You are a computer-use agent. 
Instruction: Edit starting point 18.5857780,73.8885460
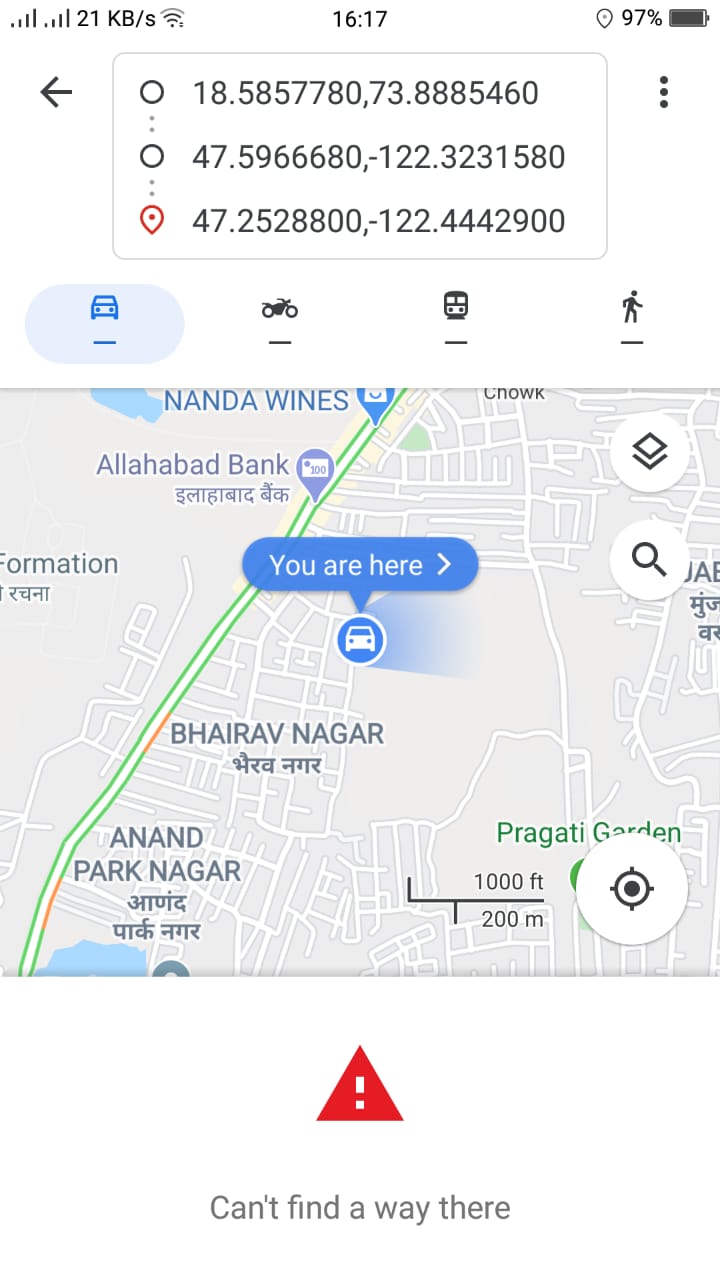click(x=365, y=94)
